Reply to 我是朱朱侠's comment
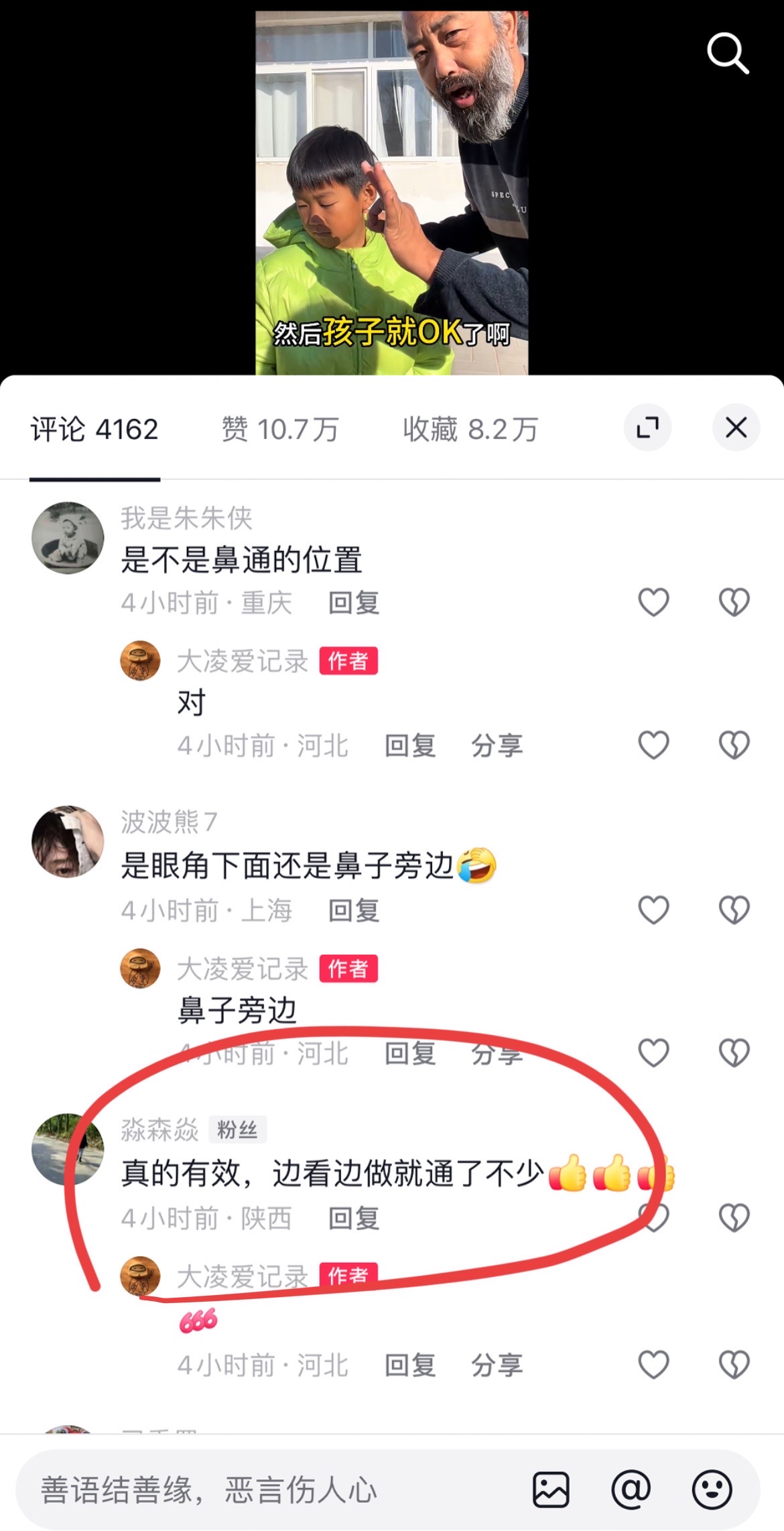This screenshot has height=1531, width=784. pos(354,603)
